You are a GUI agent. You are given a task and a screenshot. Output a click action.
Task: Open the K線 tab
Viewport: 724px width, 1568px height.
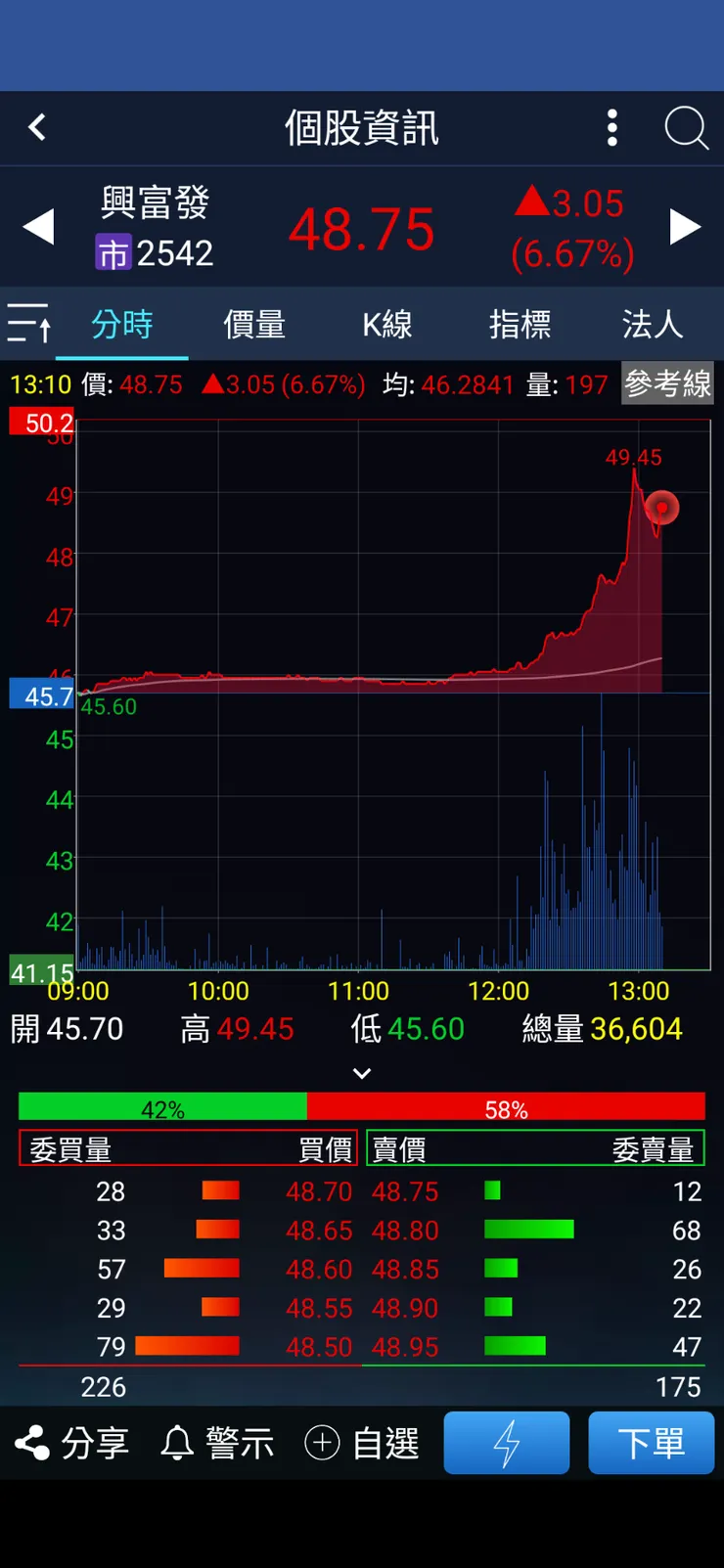[x=387, y=324]
